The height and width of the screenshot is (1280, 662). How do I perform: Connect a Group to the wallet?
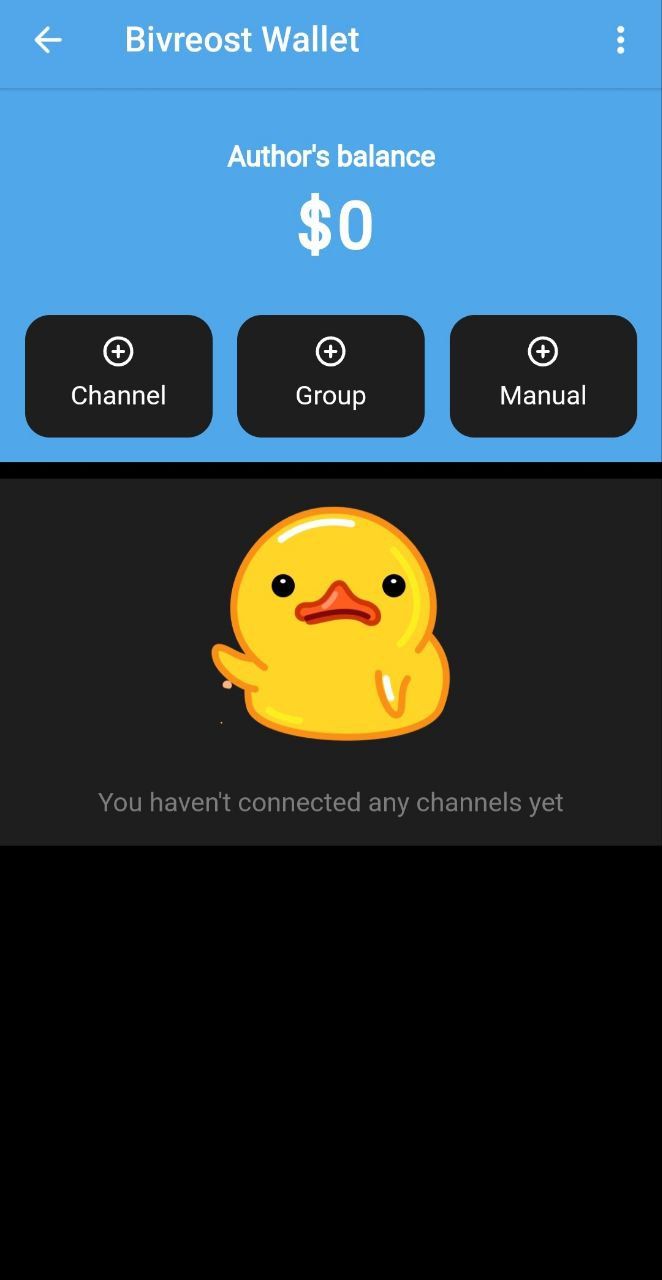(331, 376)
